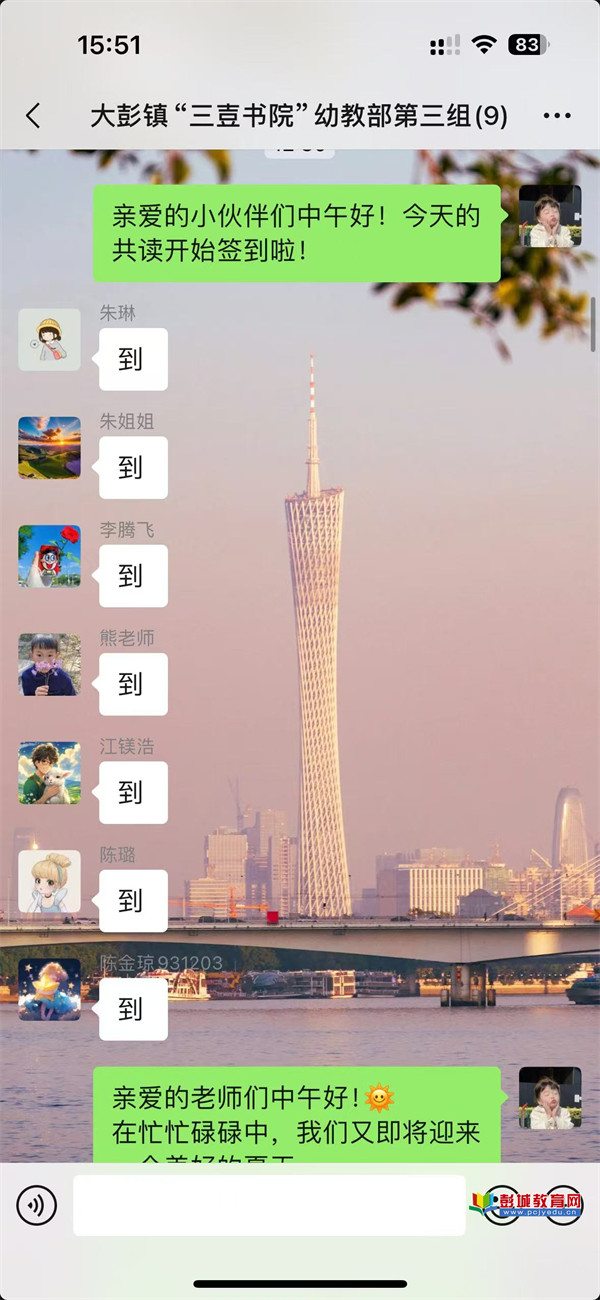The width and height of the screenshot is (600, 1300).
Task: Open sender's avatar beside 共读开始签到 message
Action: pyautogui.click(x=550, y=216)
